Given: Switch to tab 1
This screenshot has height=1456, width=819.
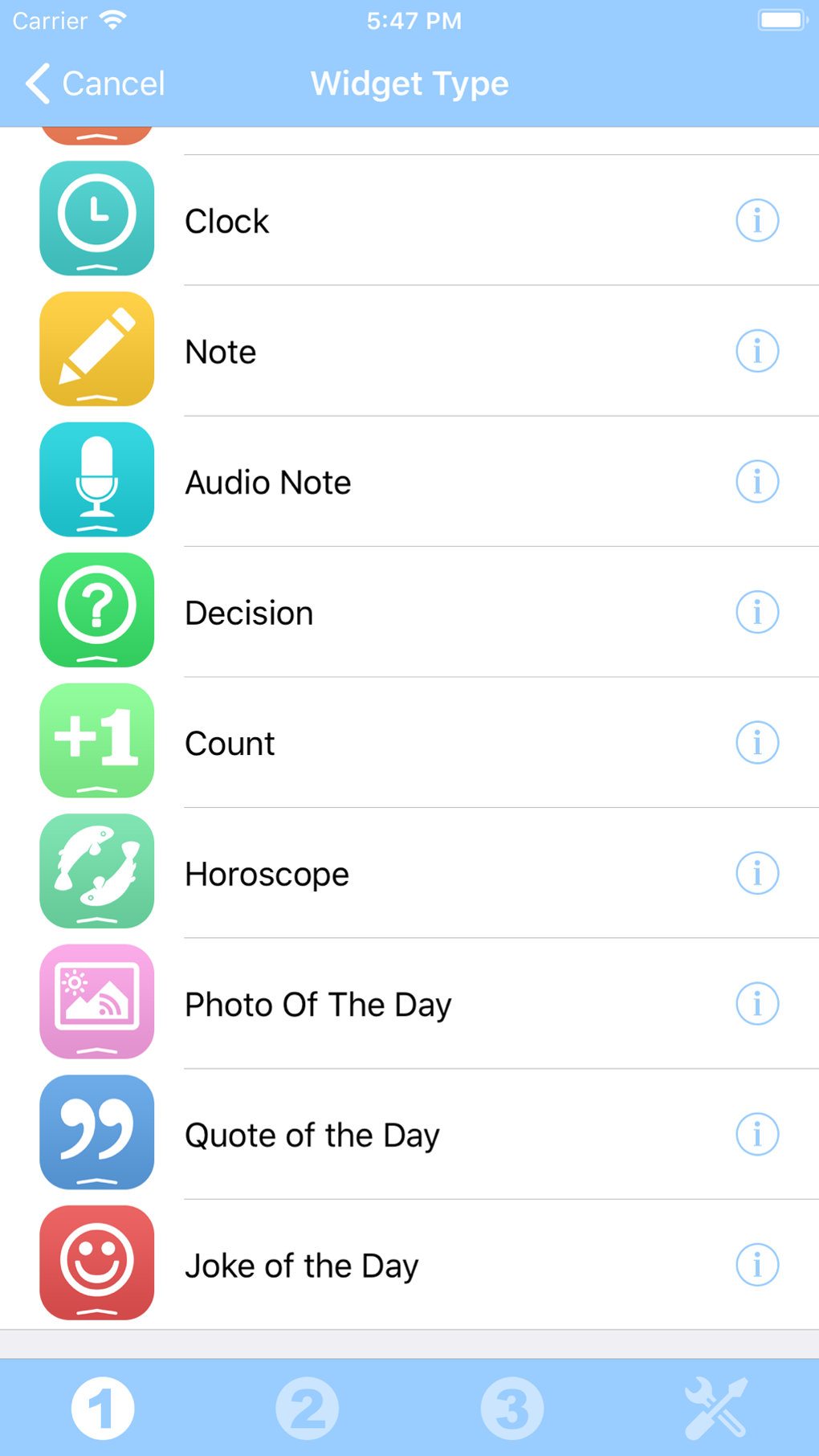Looking at the screenshot, I should pyautogui.click(x=103, y=1408).
